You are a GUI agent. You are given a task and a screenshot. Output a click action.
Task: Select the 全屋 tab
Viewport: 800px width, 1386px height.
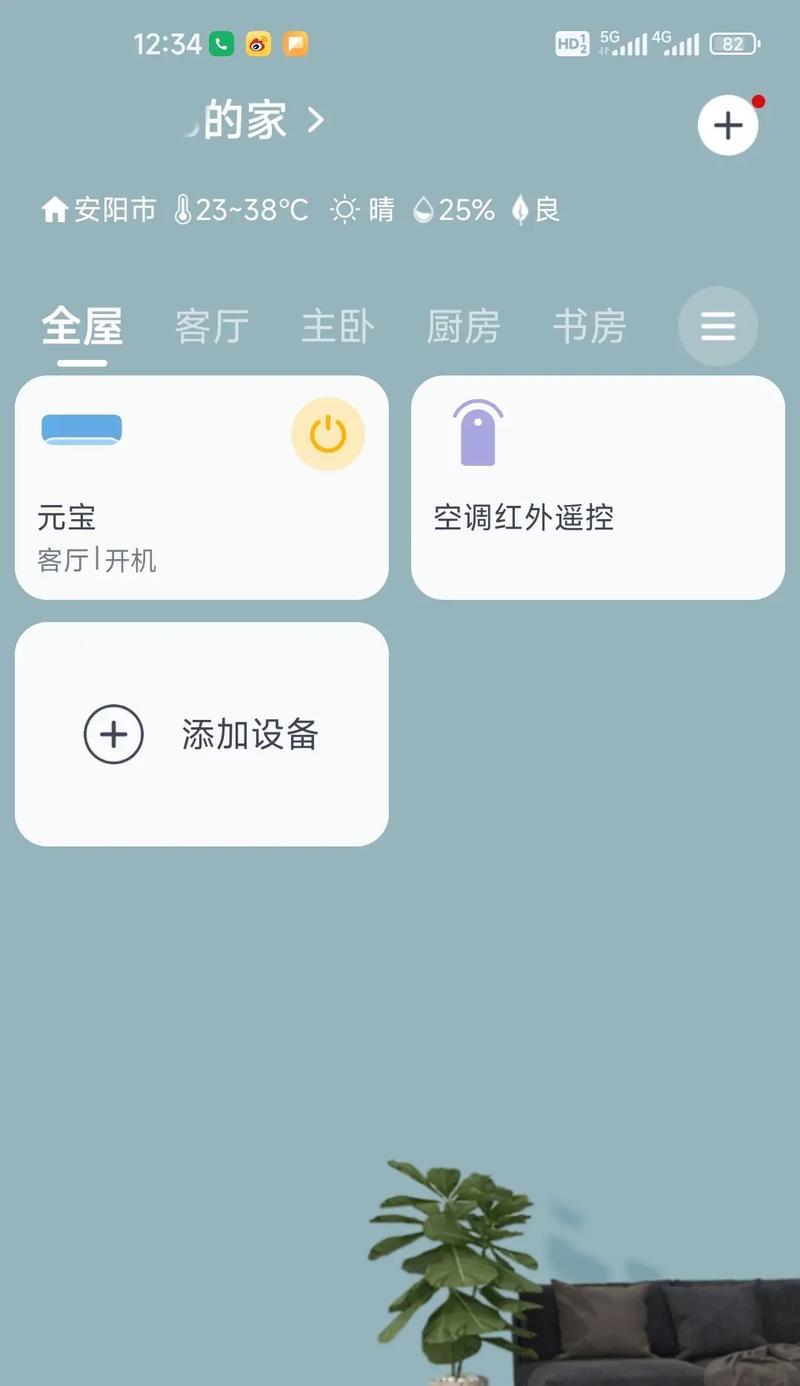[82, 327]
